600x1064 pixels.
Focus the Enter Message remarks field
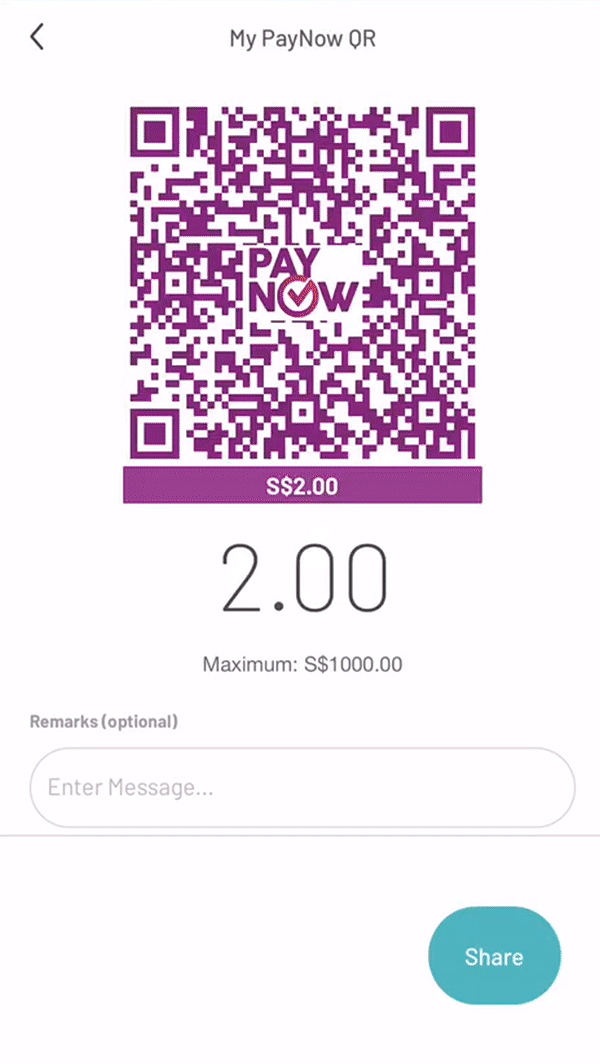point(302,787)
